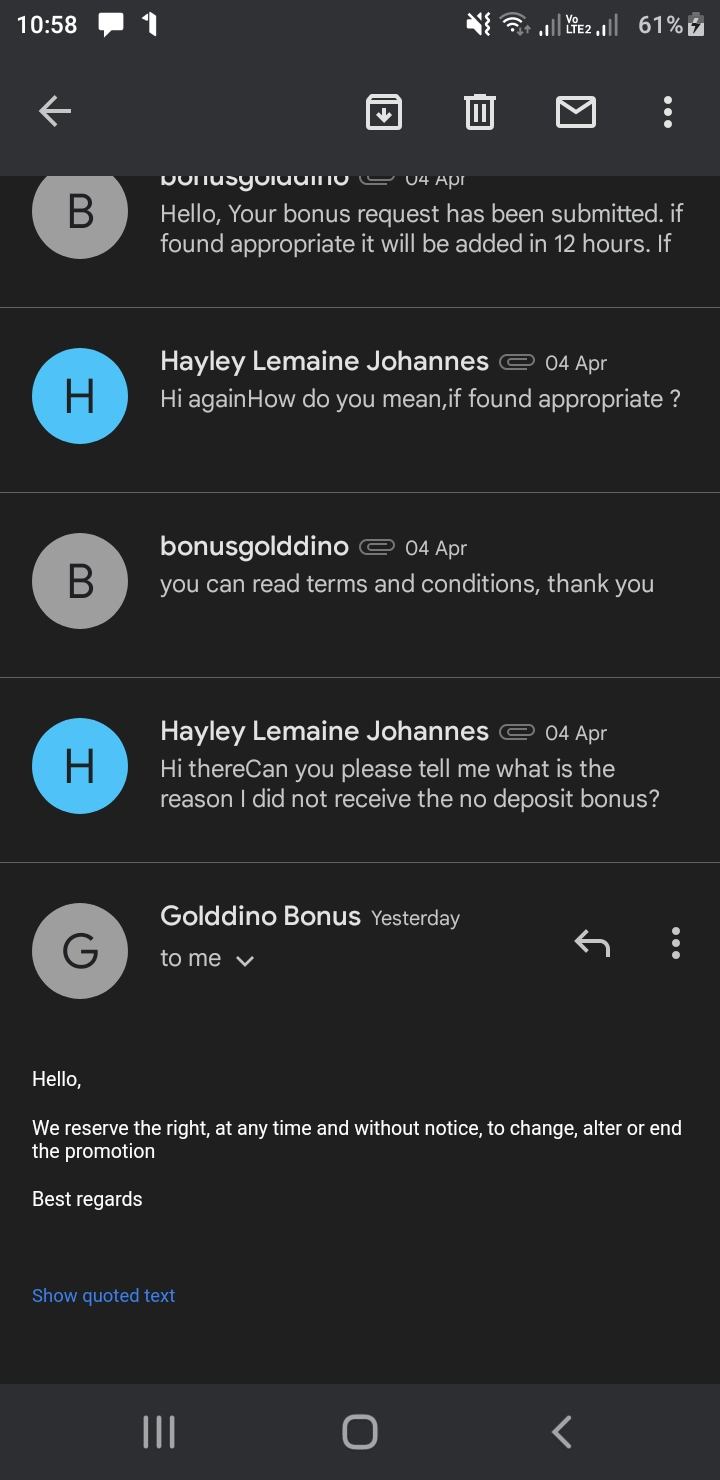This screenshot has height=1480, width=720.
Task: Open recent apps from navigation bar
Action: point(159,1432)
